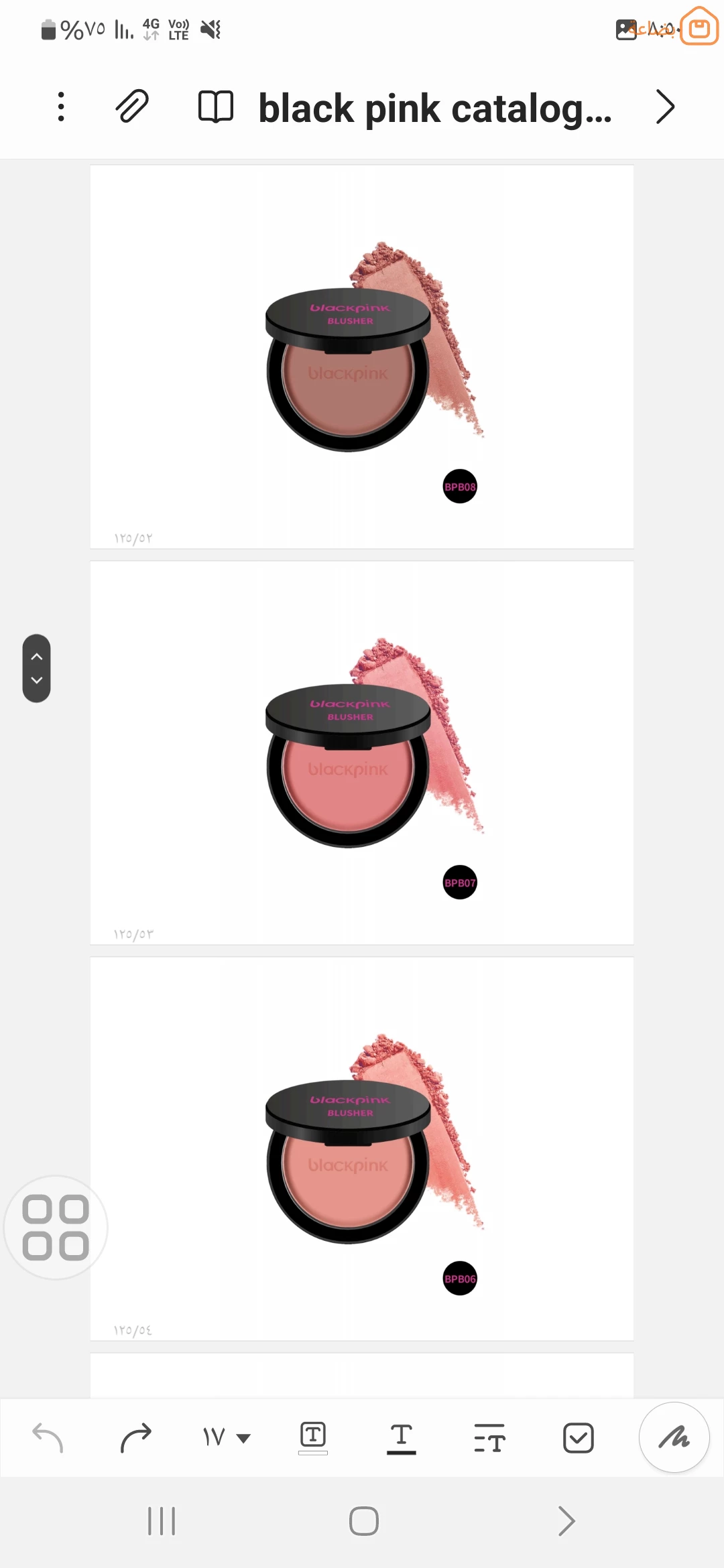Jump up with the page navigator arrow

pos(37,656)
